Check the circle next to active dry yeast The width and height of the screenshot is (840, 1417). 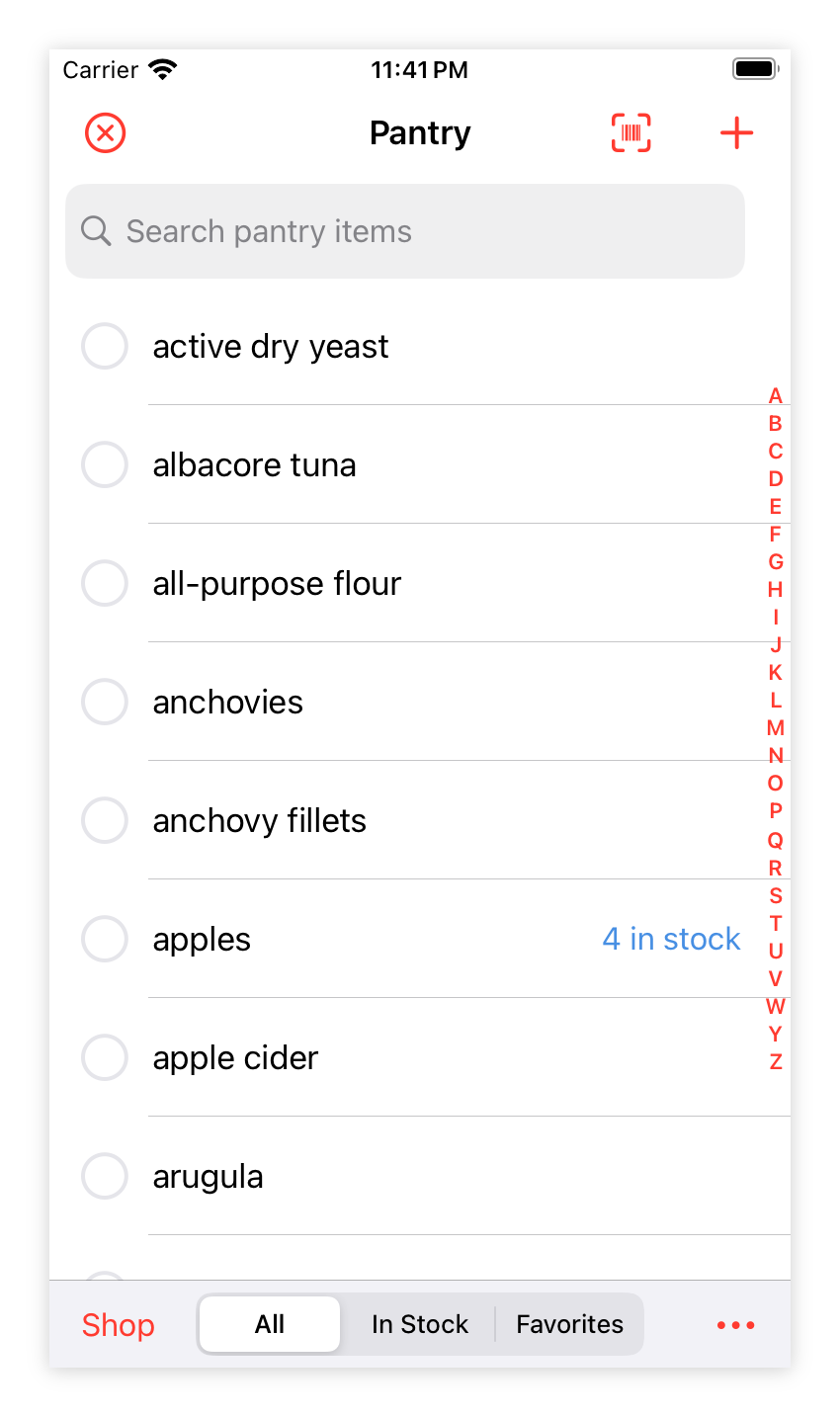click(105, 346)
